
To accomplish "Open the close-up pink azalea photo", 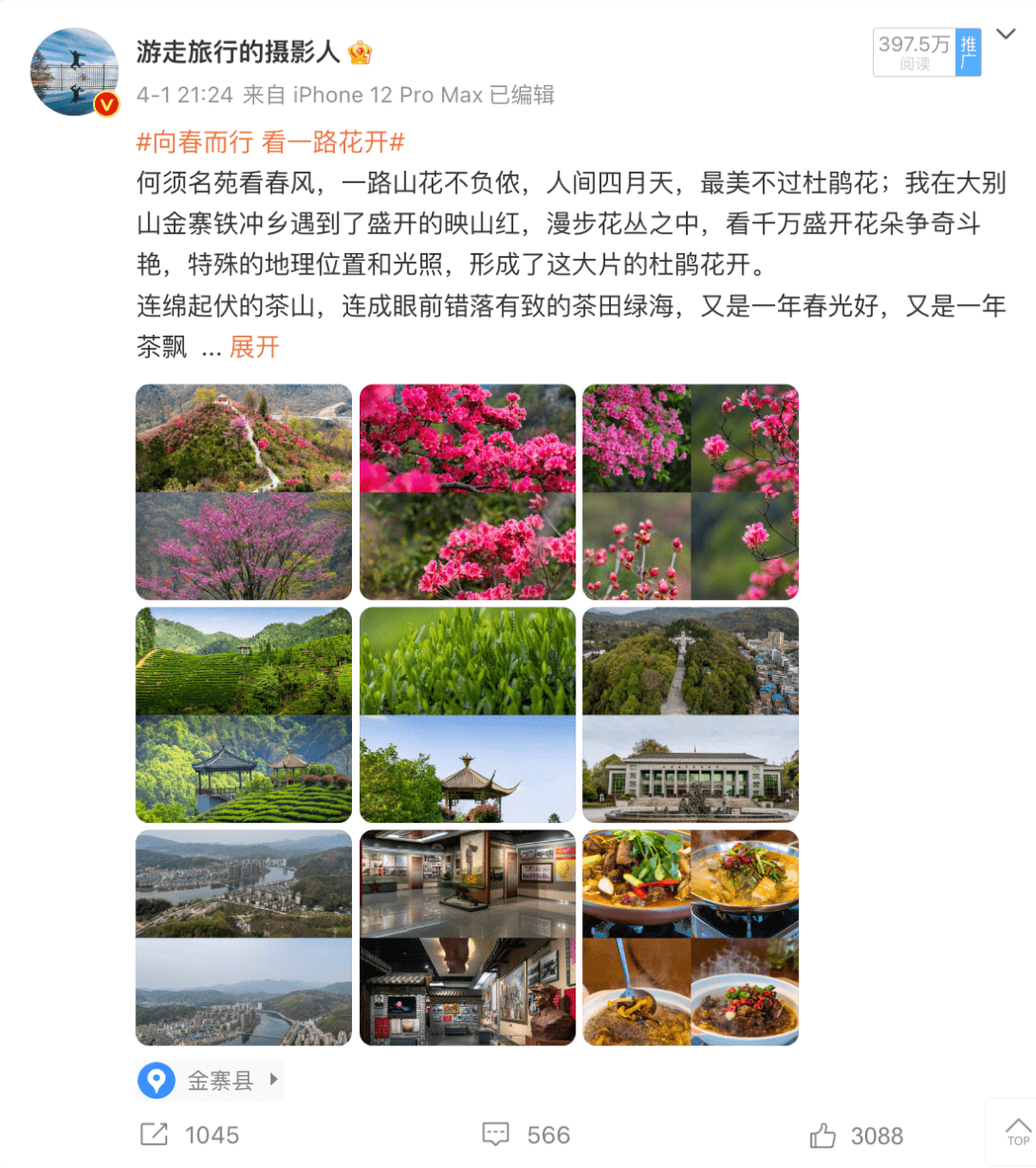I will click(467, 492).
